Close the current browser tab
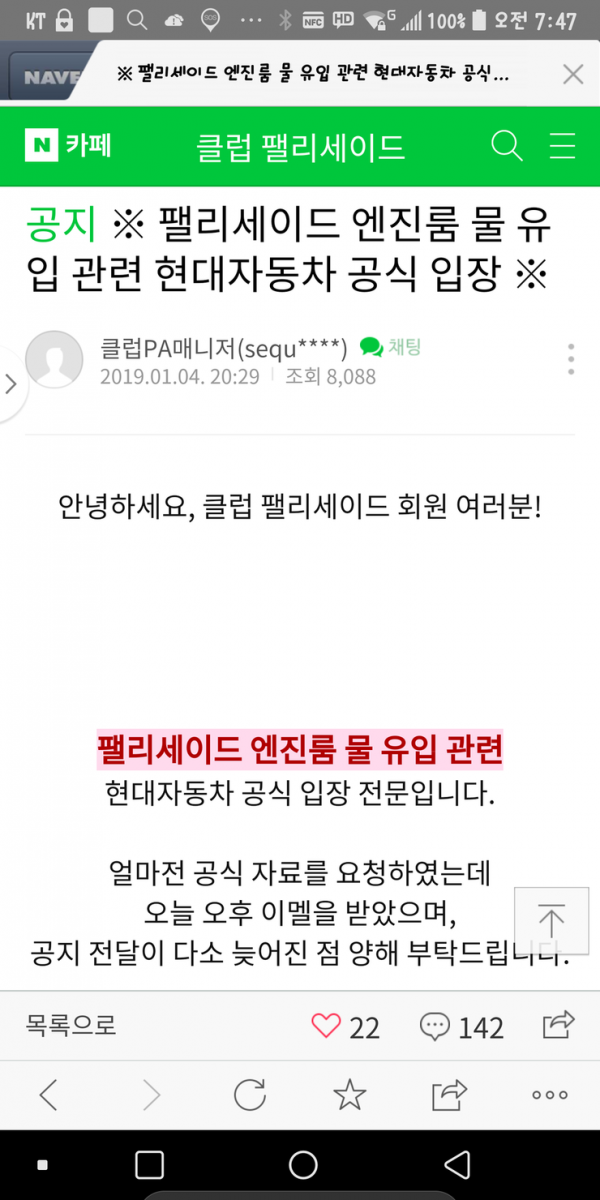The height and width of the screenshot is (1200, 600). [572, 74]
